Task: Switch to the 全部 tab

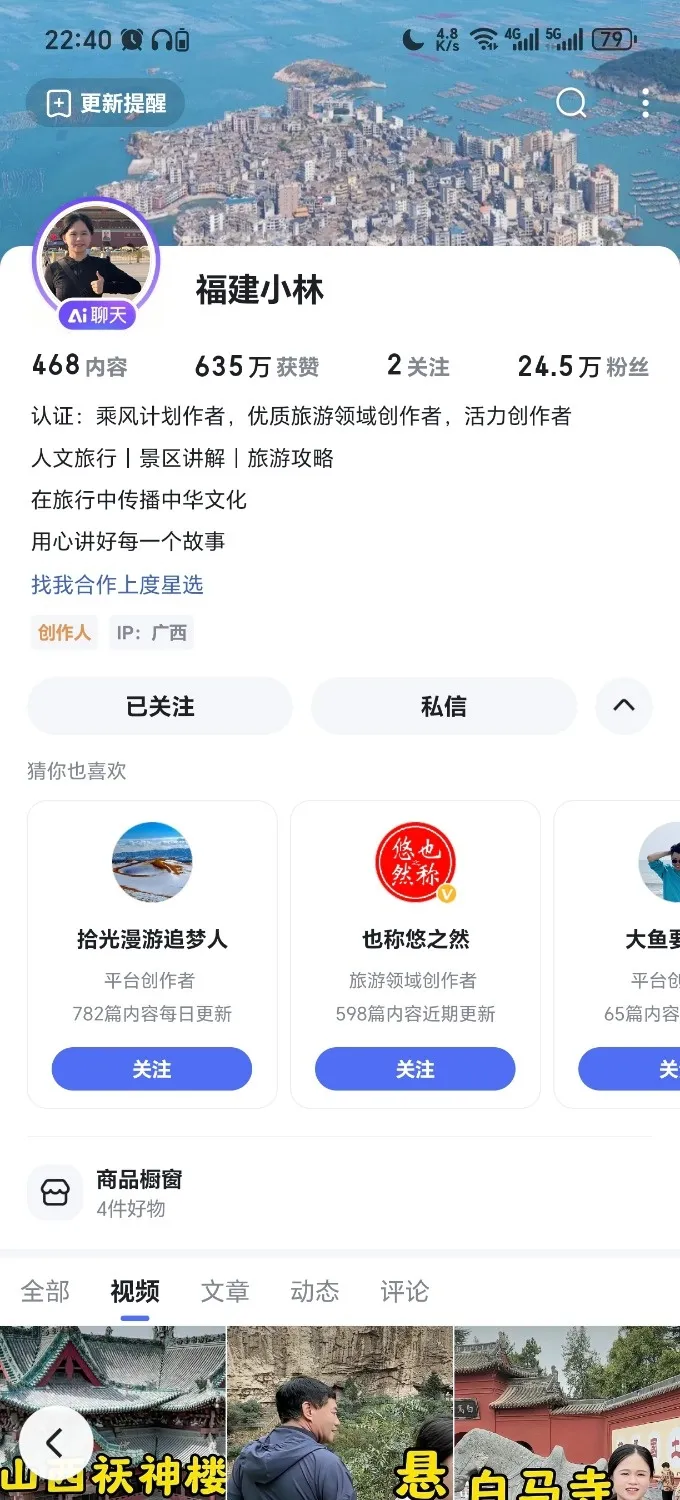Action: (45, 1291)
